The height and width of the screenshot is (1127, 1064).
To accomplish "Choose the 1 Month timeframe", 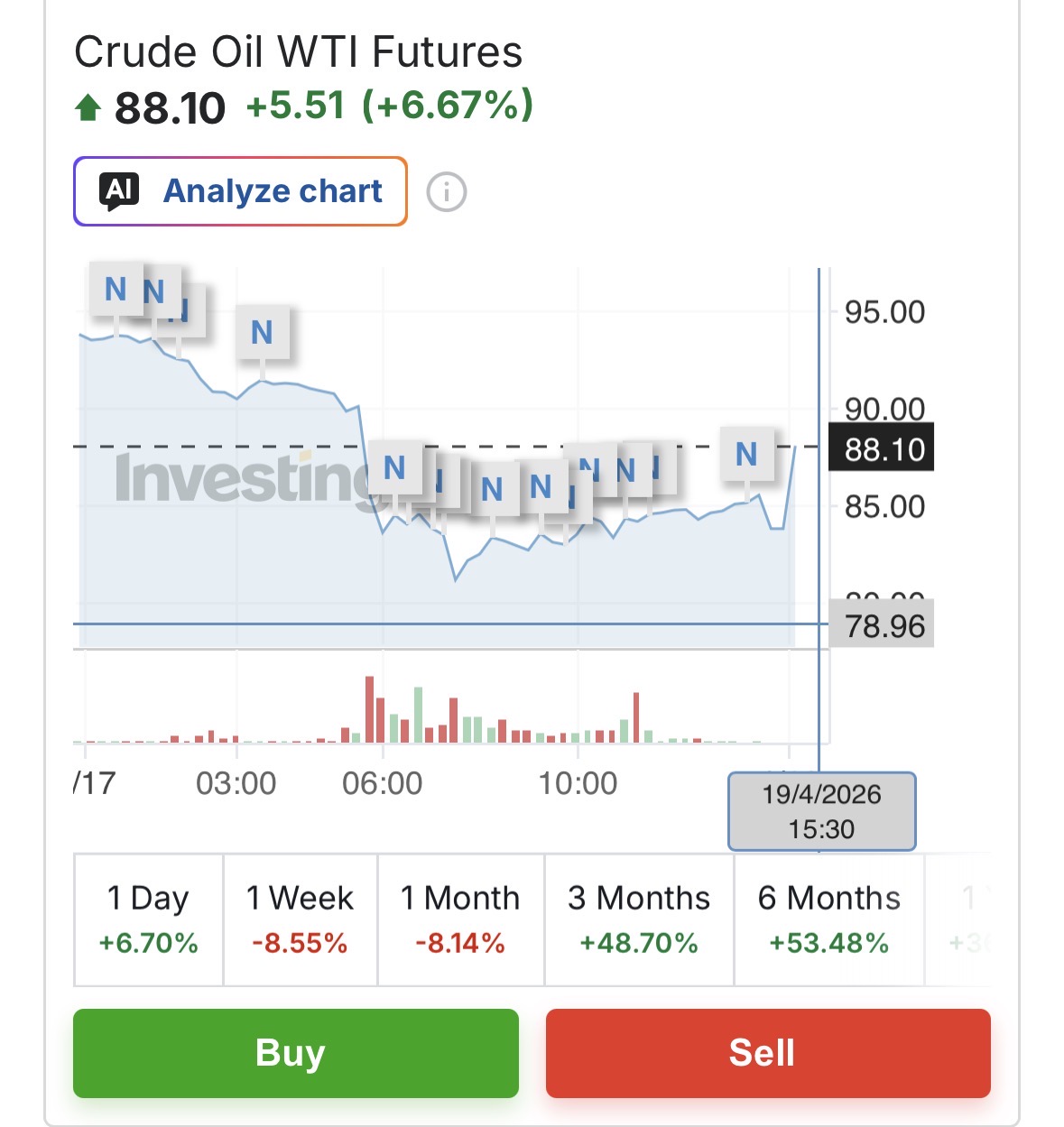I will click(x=460, y=919).
